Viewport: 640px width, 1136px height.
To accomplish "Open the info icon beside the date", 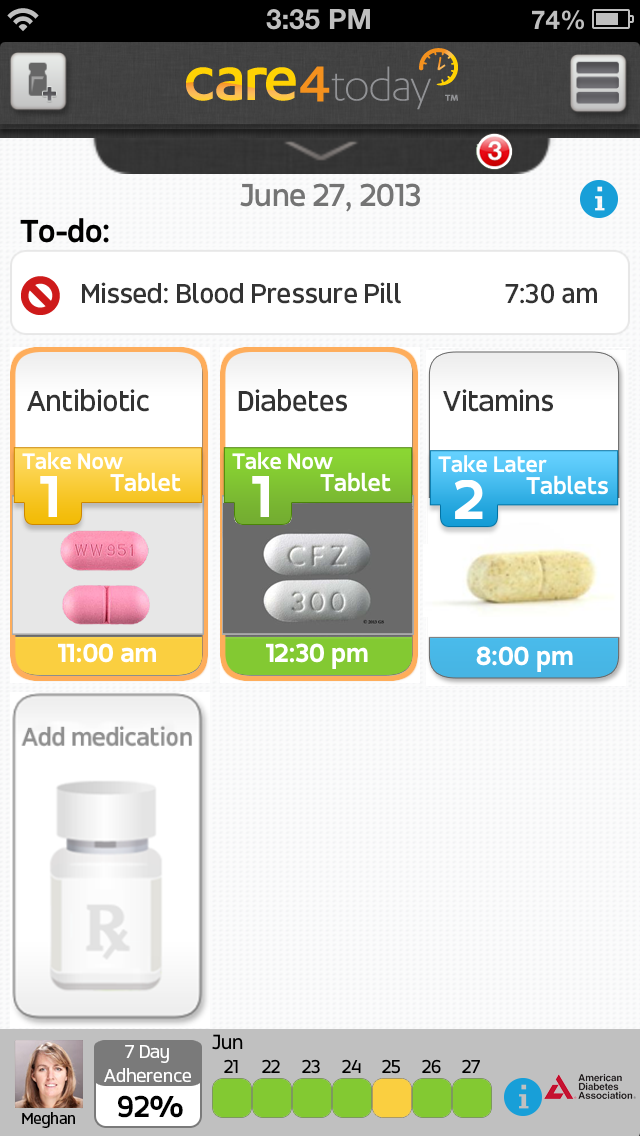I will (599, 199).
